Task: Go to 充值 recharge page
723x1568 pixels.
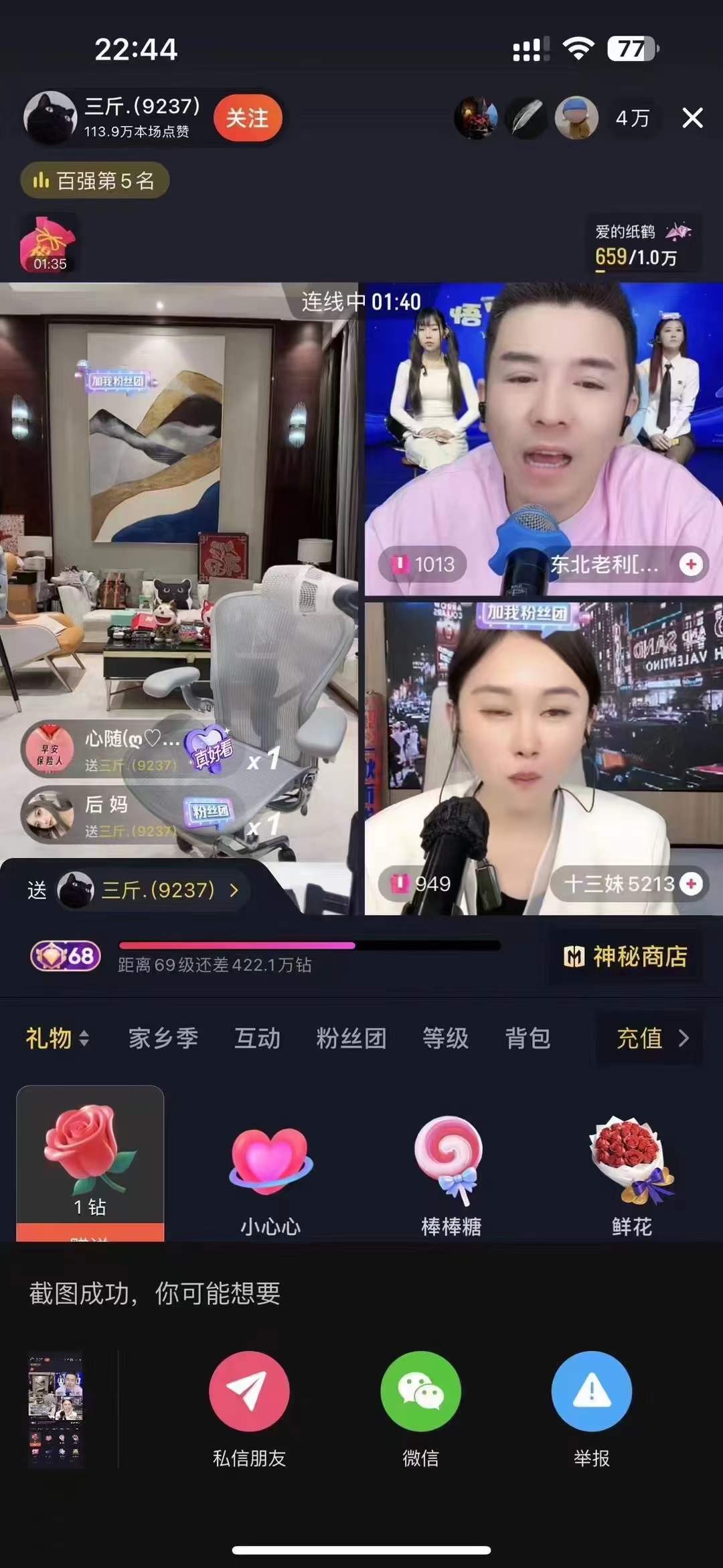Action: pos(651,1038)
